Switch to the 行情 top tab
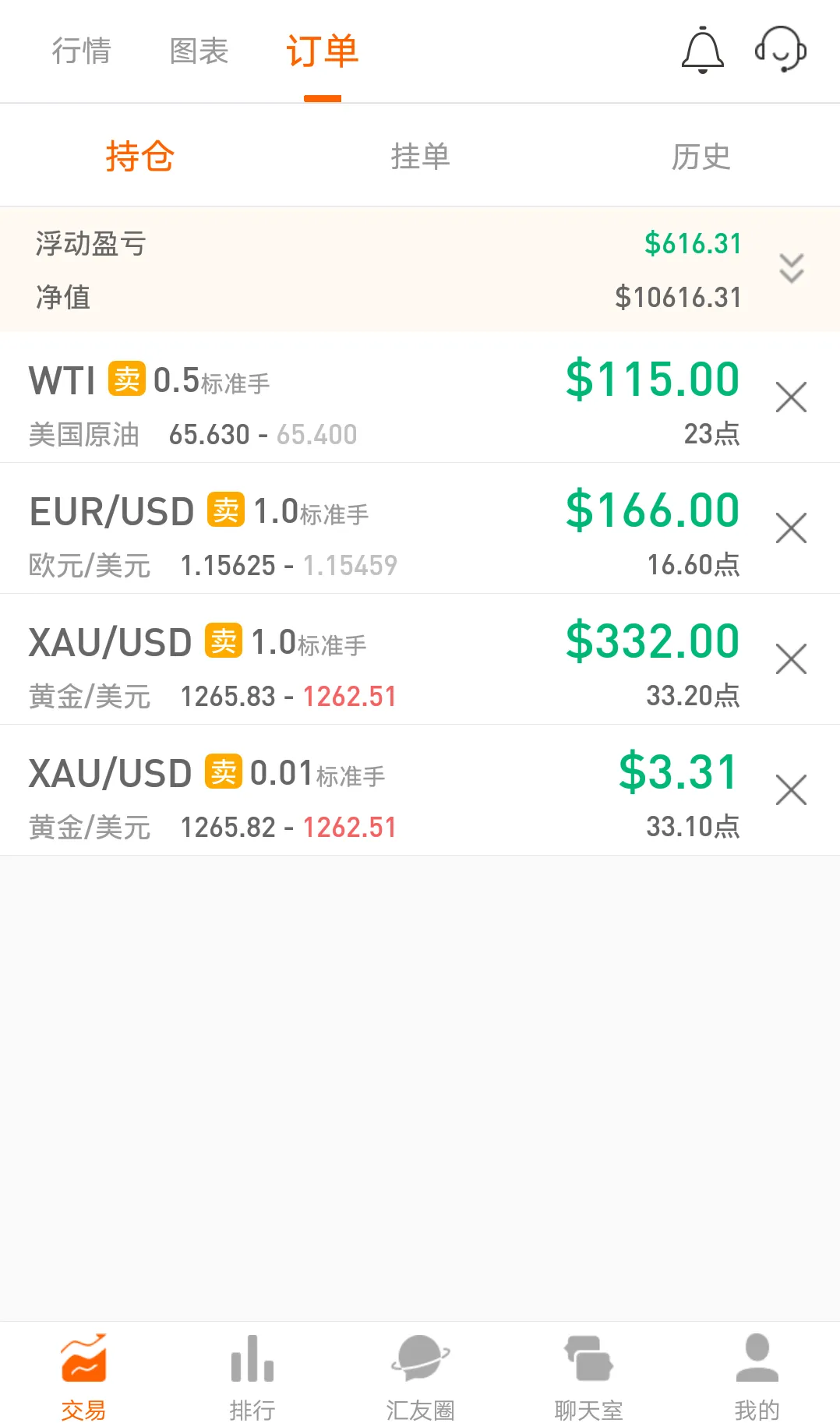This screenshot has width=840, height=1423. tap(82, 51)
